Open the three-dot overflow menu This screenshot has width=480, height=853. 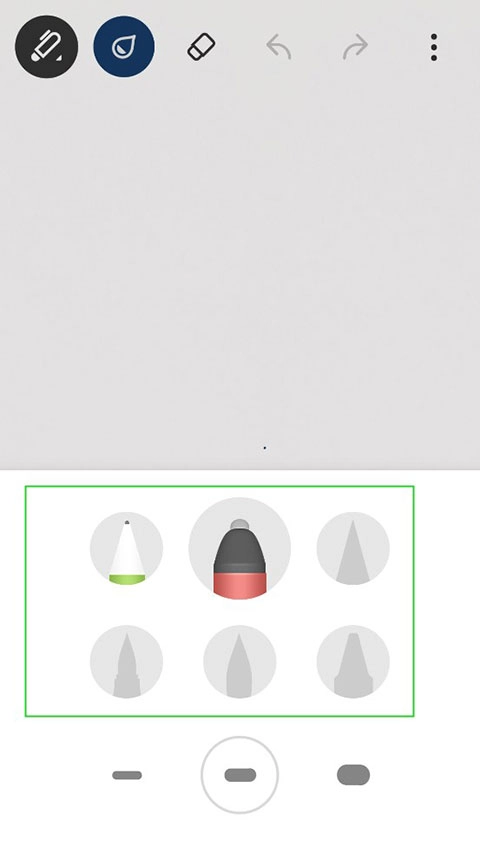tap(434, 47)
